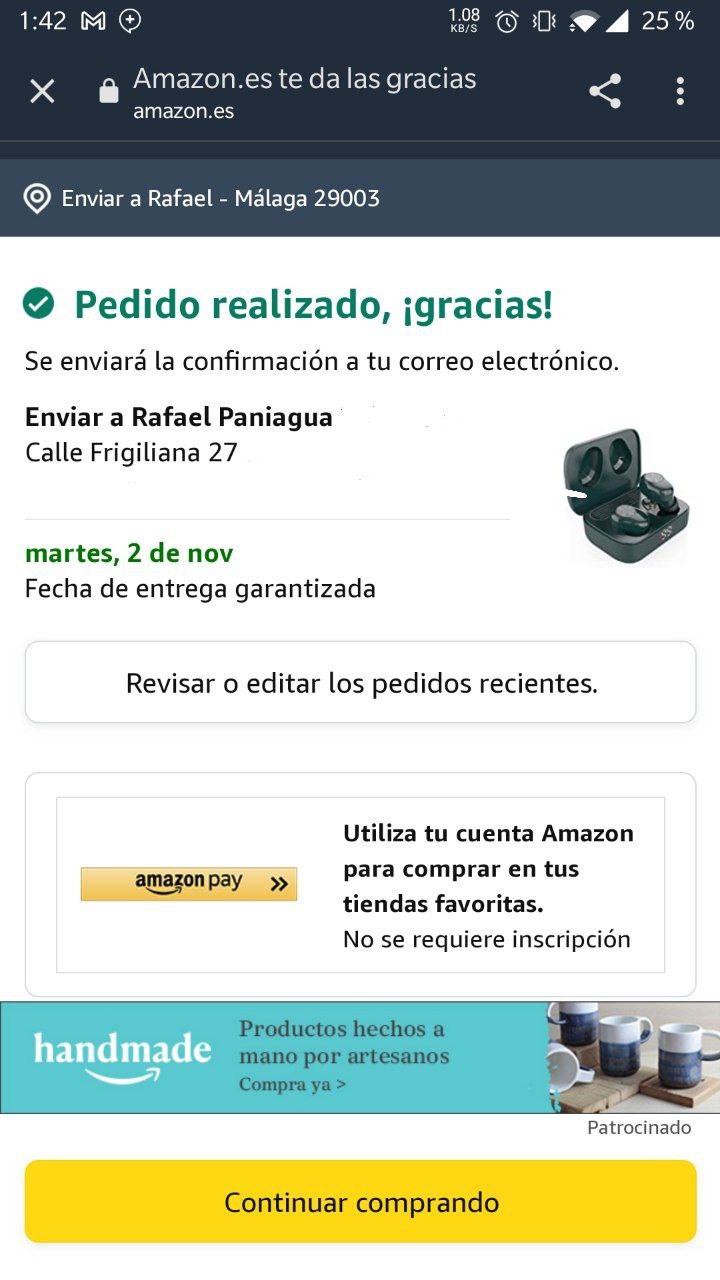
Task: Tap Revisar o editar los pedidos recientes
Action: coord(360,683)
